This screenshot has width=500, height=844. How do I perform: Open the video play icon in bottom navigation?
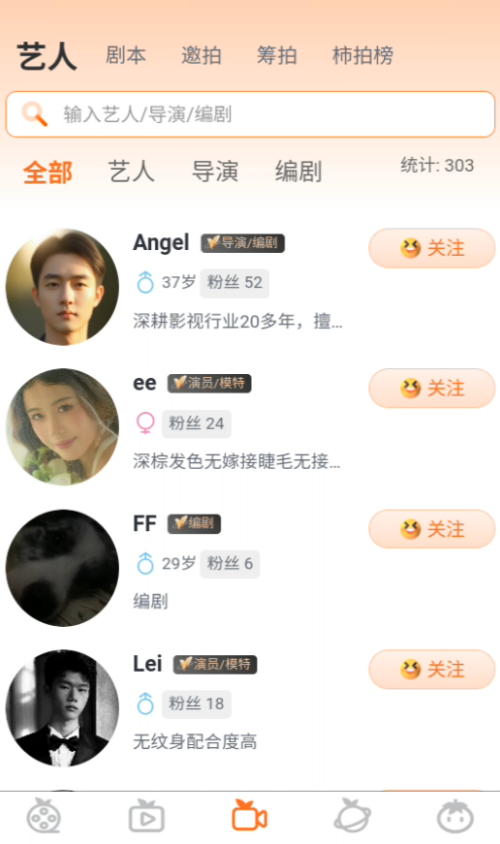(x=146, y=817)
